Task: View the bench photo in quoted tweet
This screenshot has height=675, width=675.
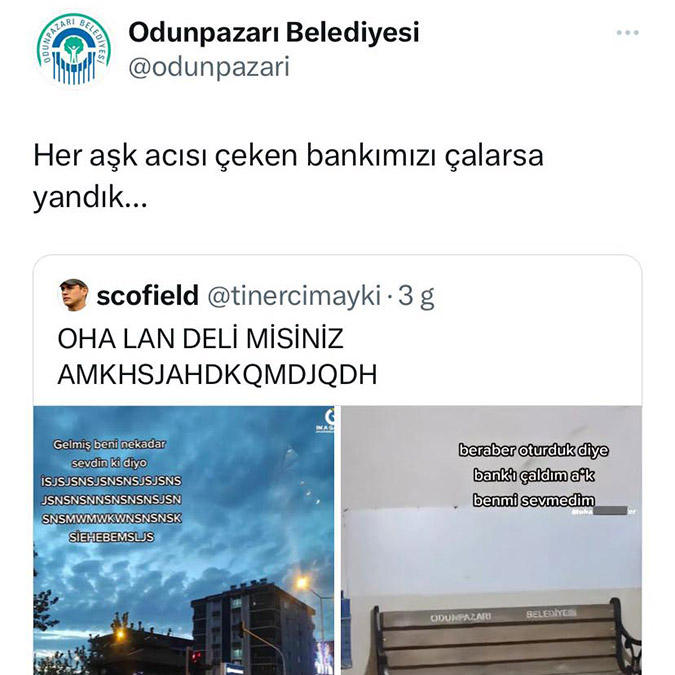Action: click(491, 540)
